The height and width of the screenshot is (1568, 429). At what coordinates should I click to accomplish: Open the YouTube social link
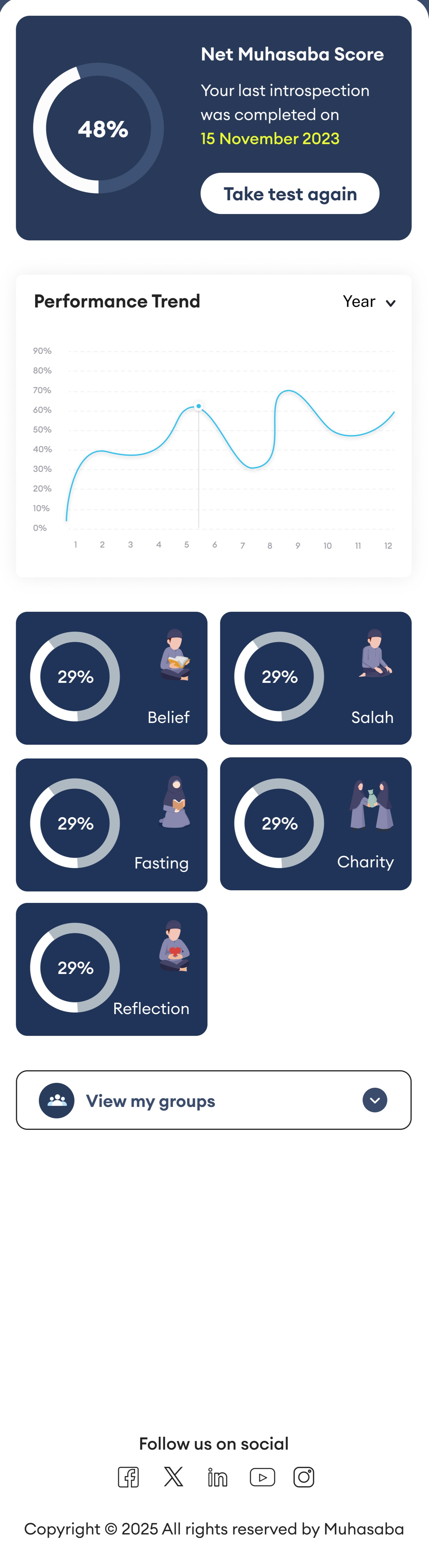pyautogui.click(x=262, y=1477)
